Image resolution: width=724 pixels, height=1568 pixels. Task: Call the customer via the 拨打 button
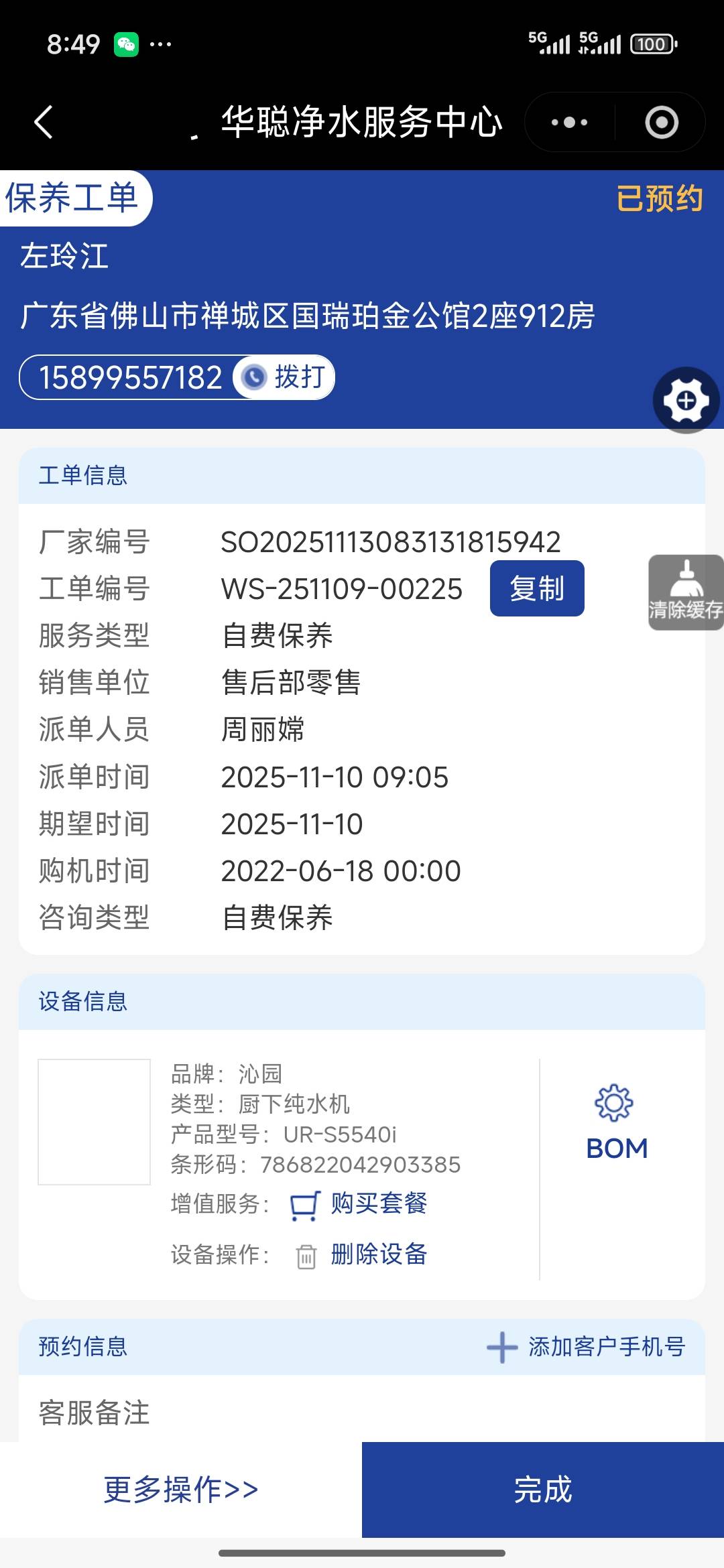click(x=285, y=377)
